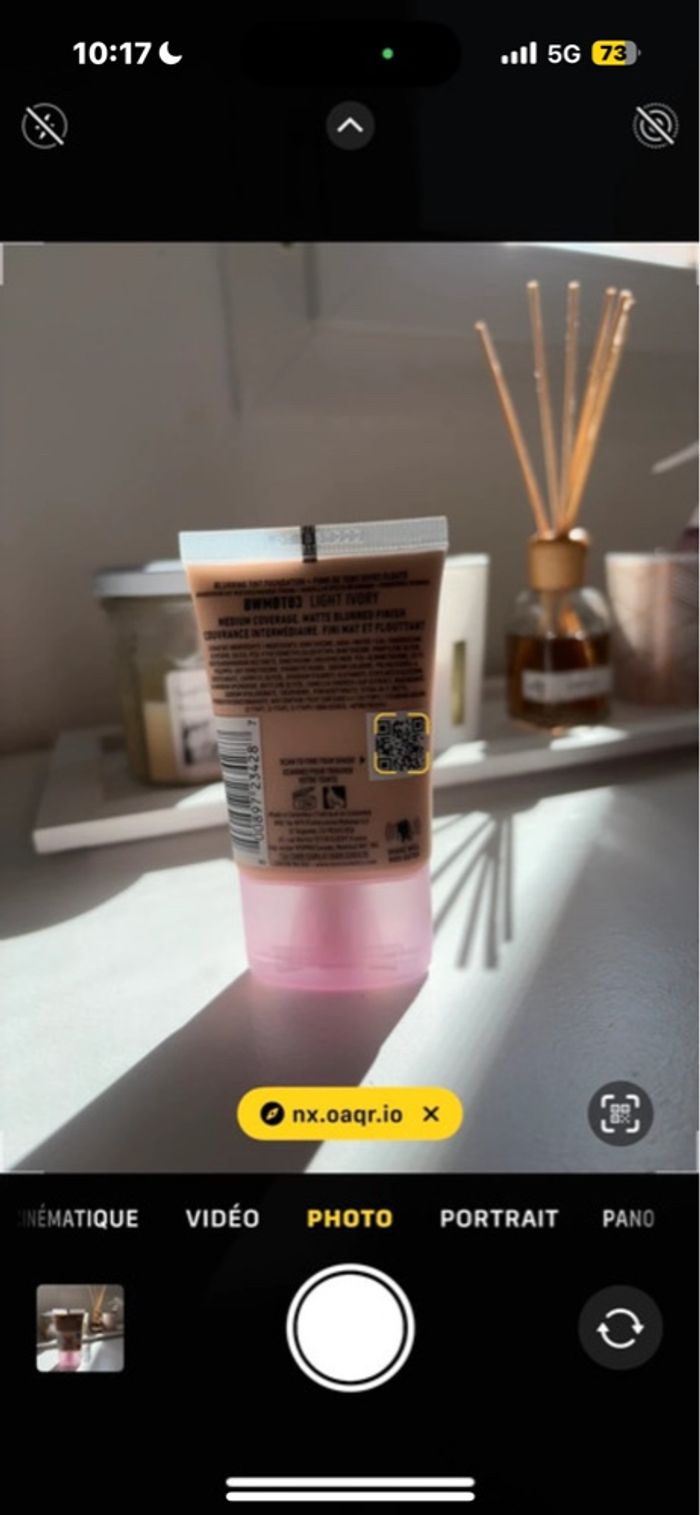Expand camera controls with the up chevron
700x1515 pixels.
click(350, 127)
